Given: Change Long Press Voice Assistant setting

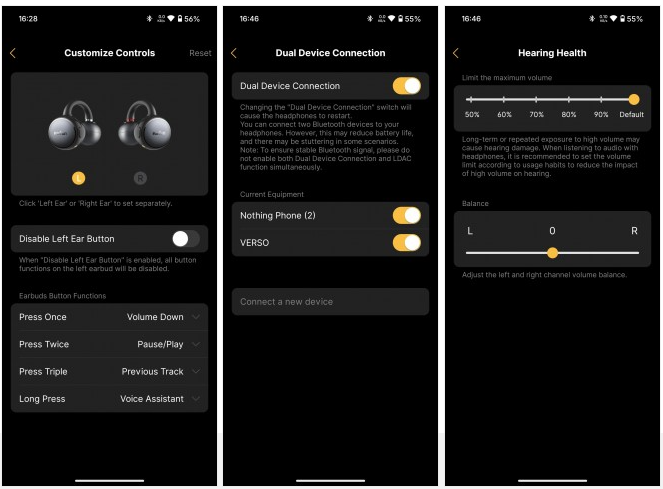Looking at the screenshot, I should click(195, 398).
